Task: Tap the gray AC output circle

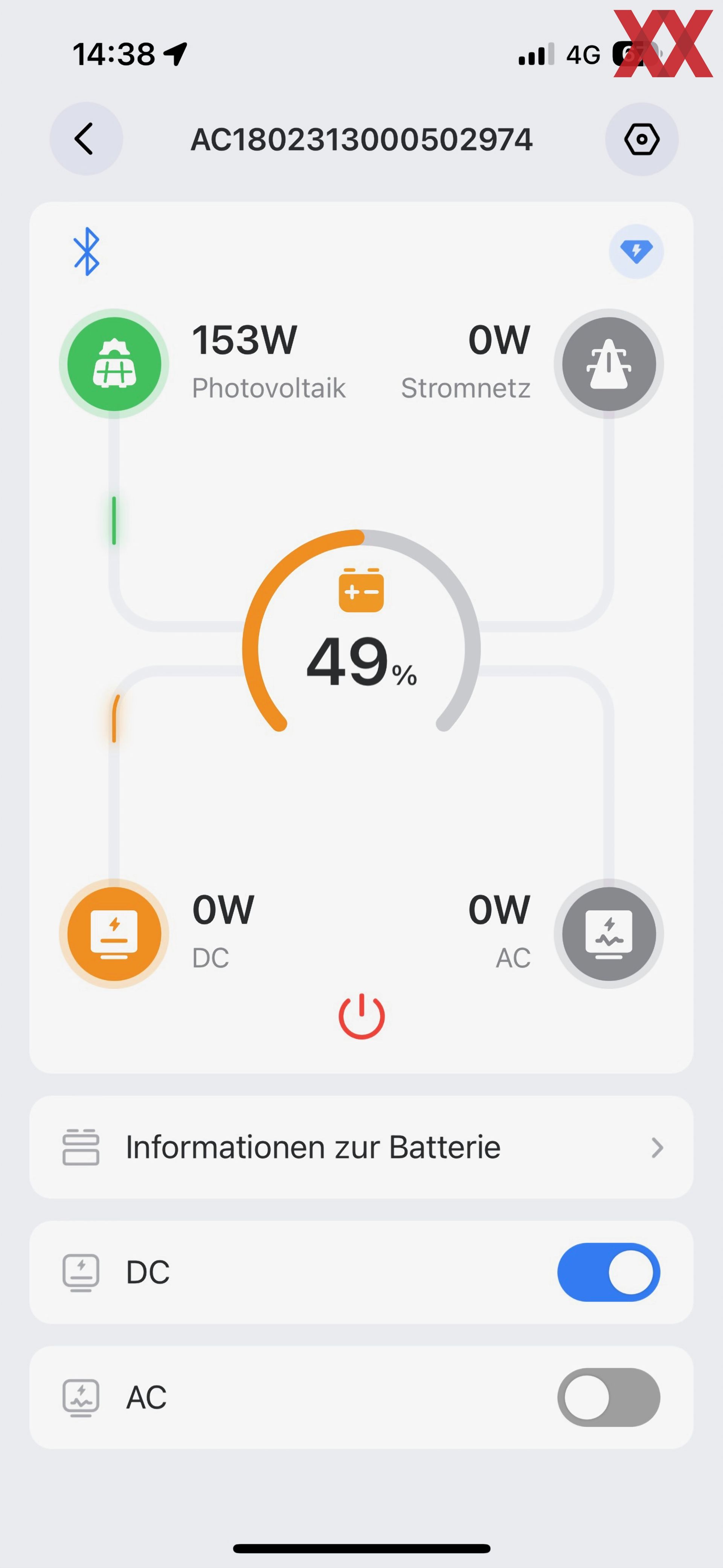Action: click(x=609, y=933)
